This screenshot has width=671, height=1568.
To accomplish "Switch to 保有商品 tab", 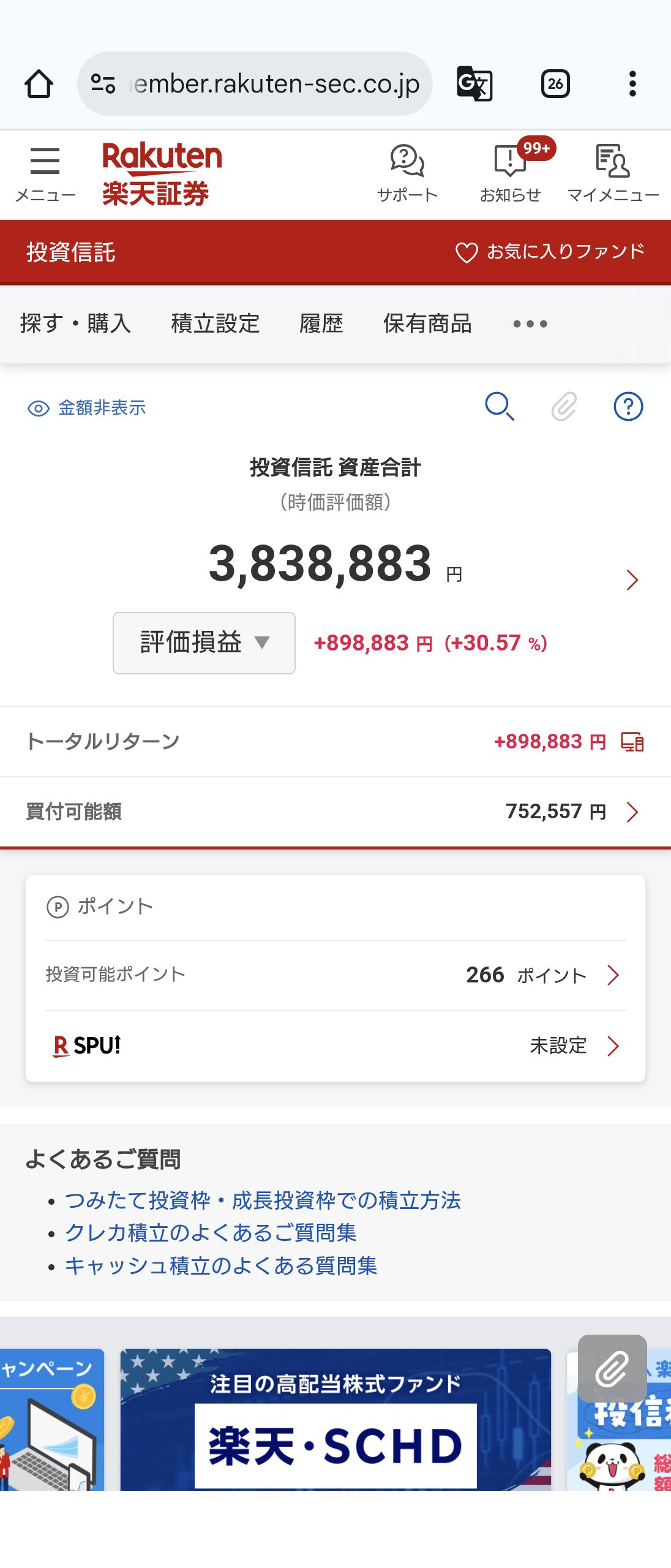I will (x=427, y=323).
